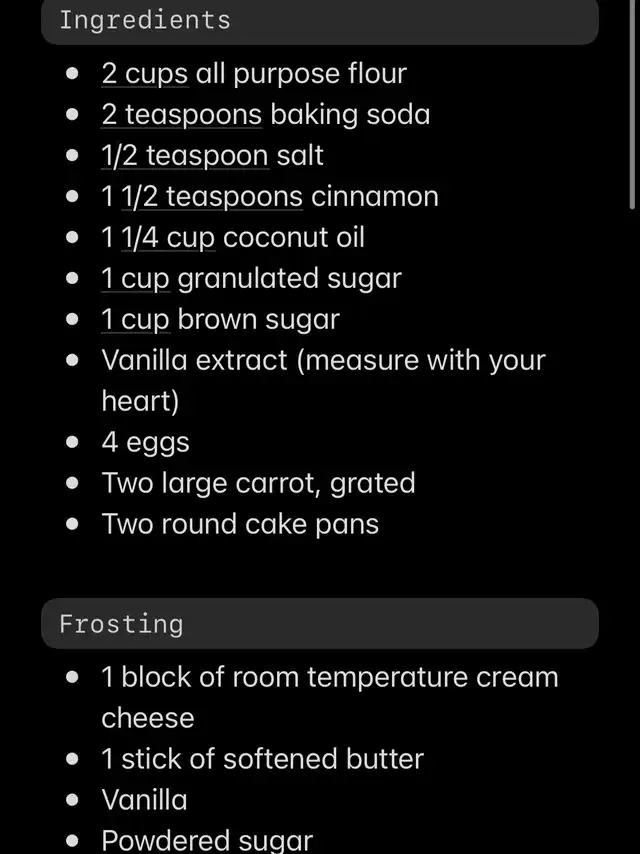Open the 2 teaspoons baking soda measurement
Screen dimensions: 640x854
[x=181, y=114]
